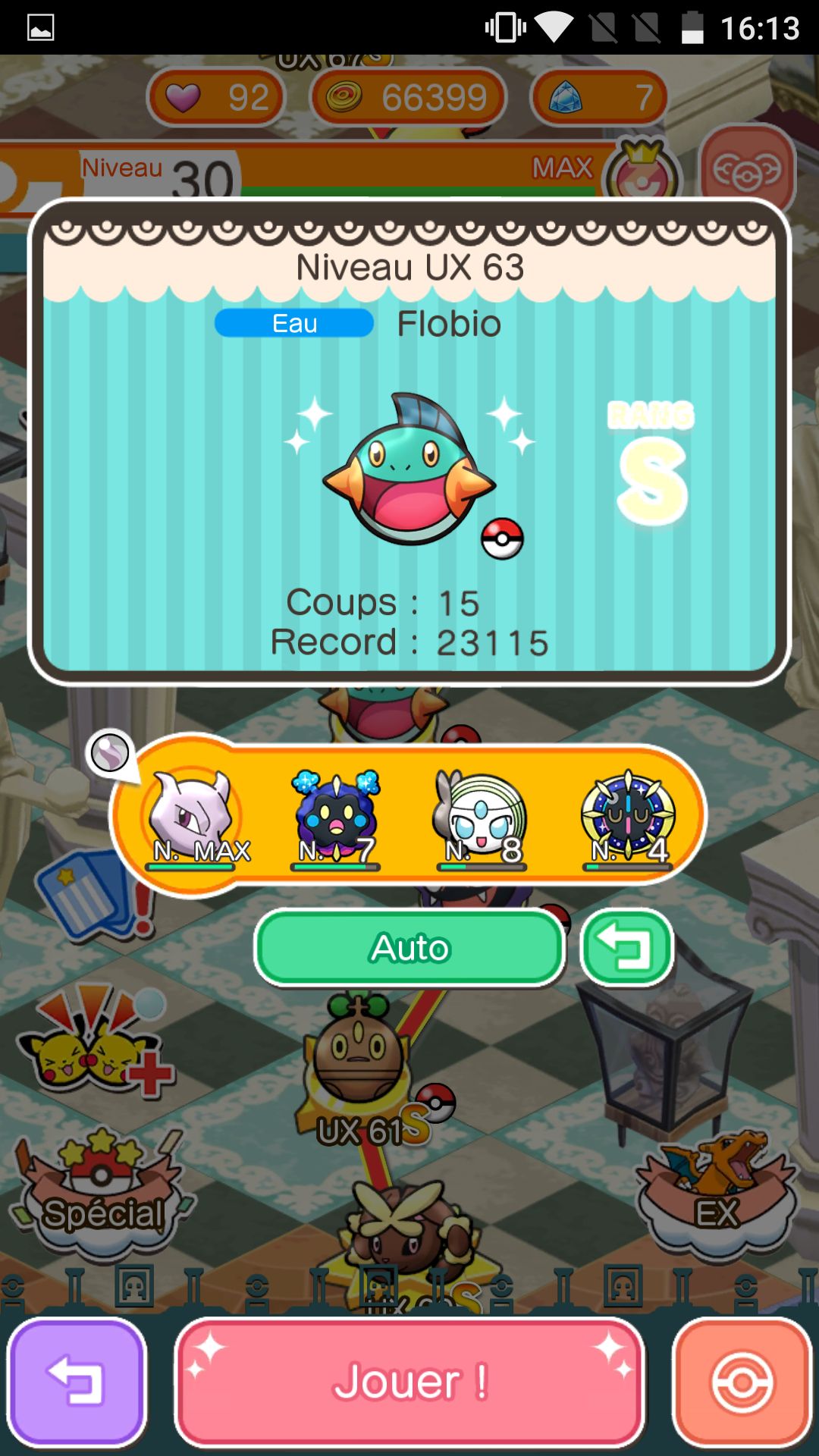Tap the coins counter showing 66399

[x=409, y=97]
